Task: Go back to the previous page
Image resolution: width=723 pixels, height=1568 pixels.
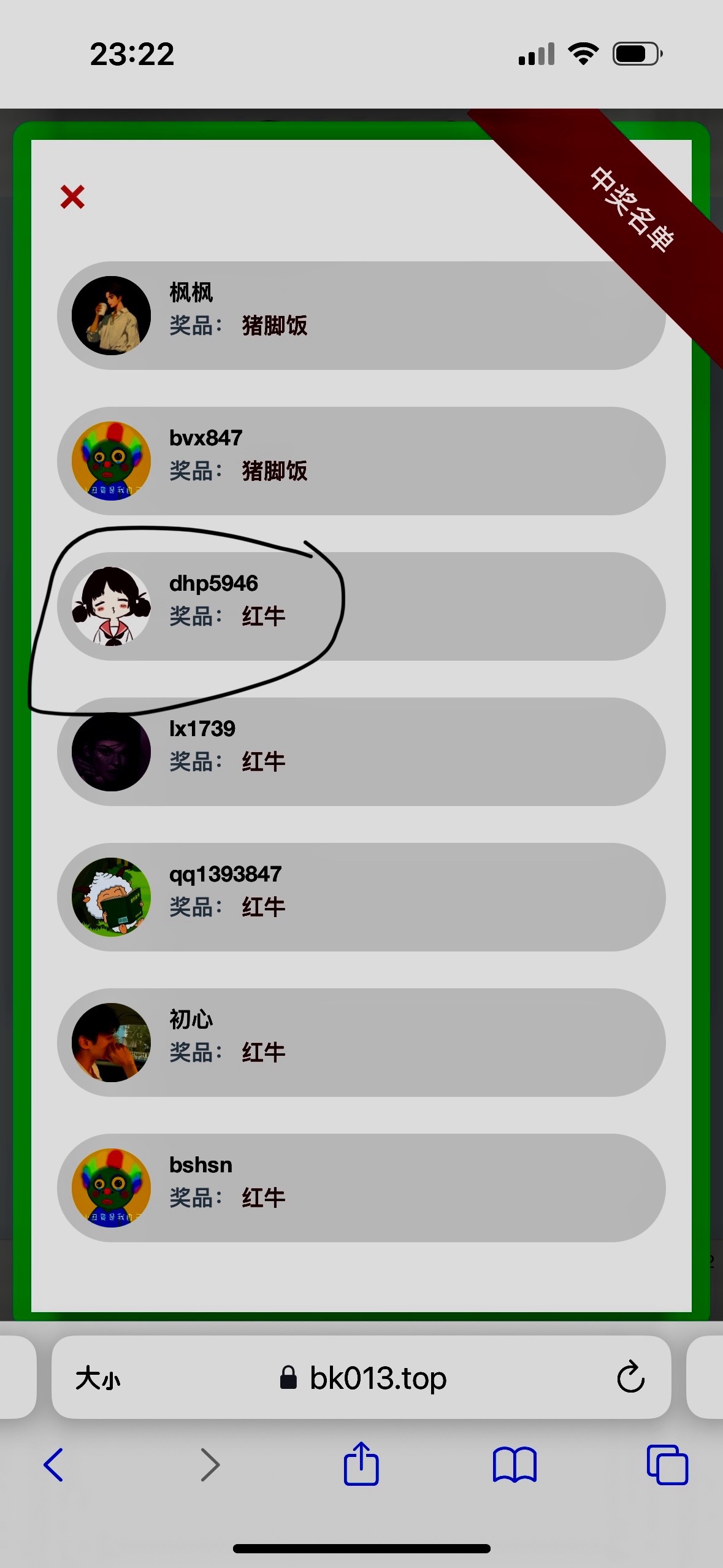Action: click(x=54, y=1465)
